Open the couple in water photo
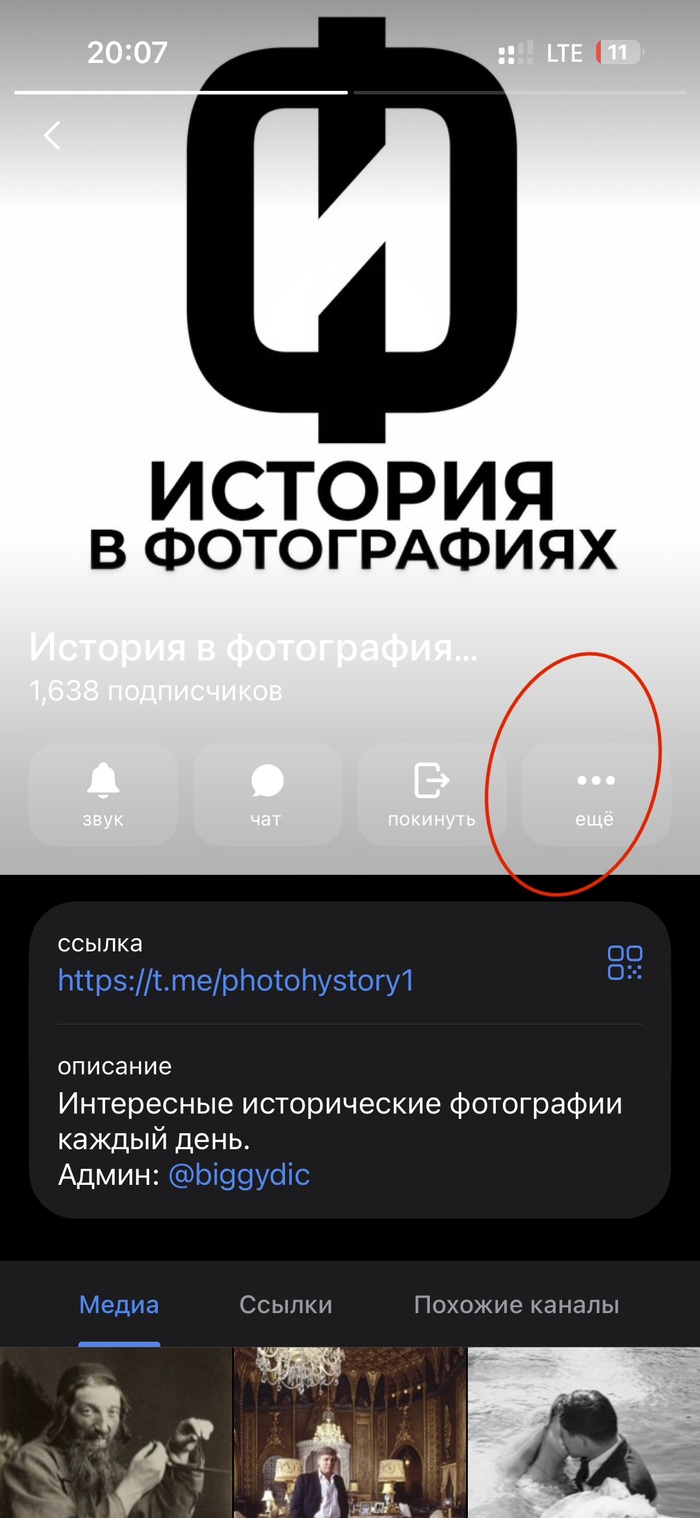Viewport: 700px width, 1518px height. point(584,1432)
